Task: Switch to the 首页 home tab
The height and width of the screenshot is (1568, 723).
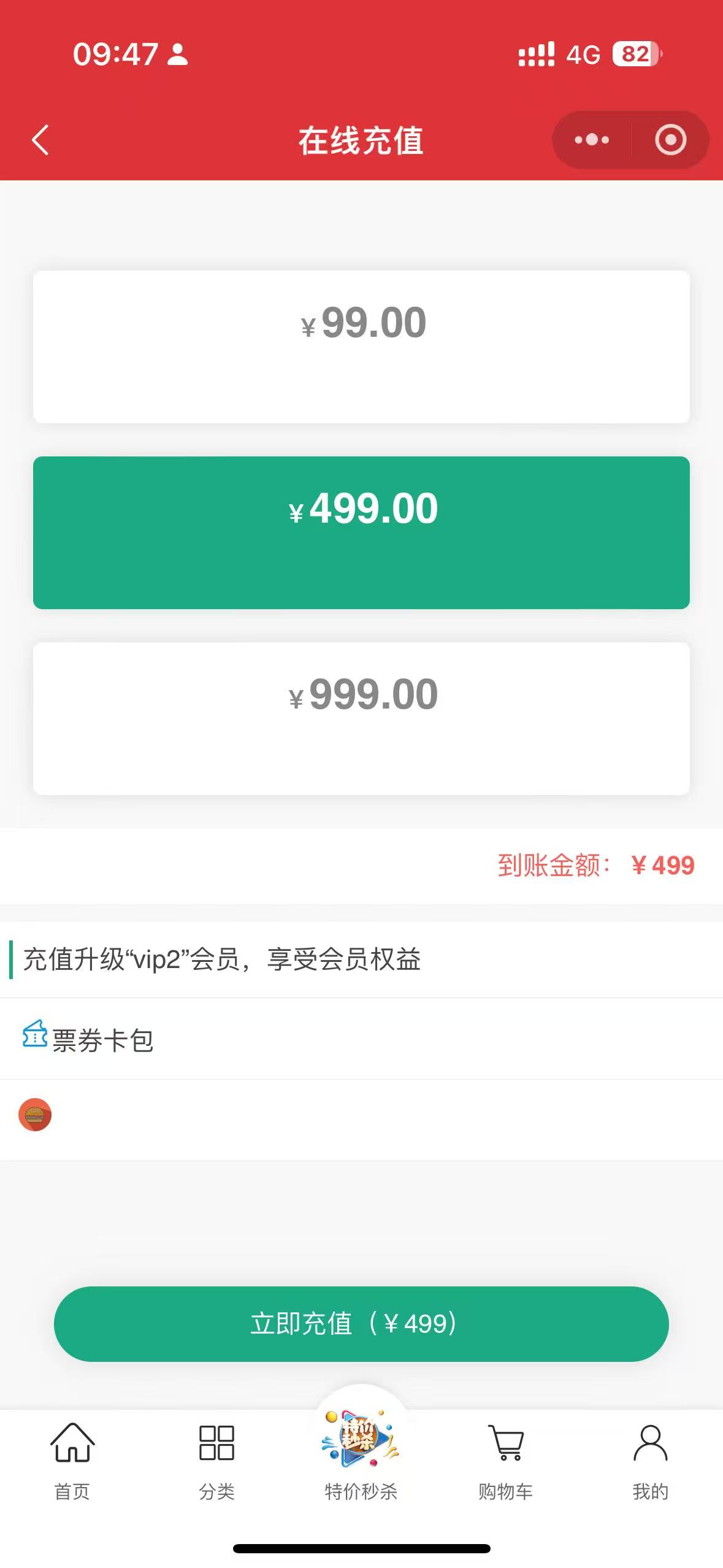Action: coord(72,1461)
